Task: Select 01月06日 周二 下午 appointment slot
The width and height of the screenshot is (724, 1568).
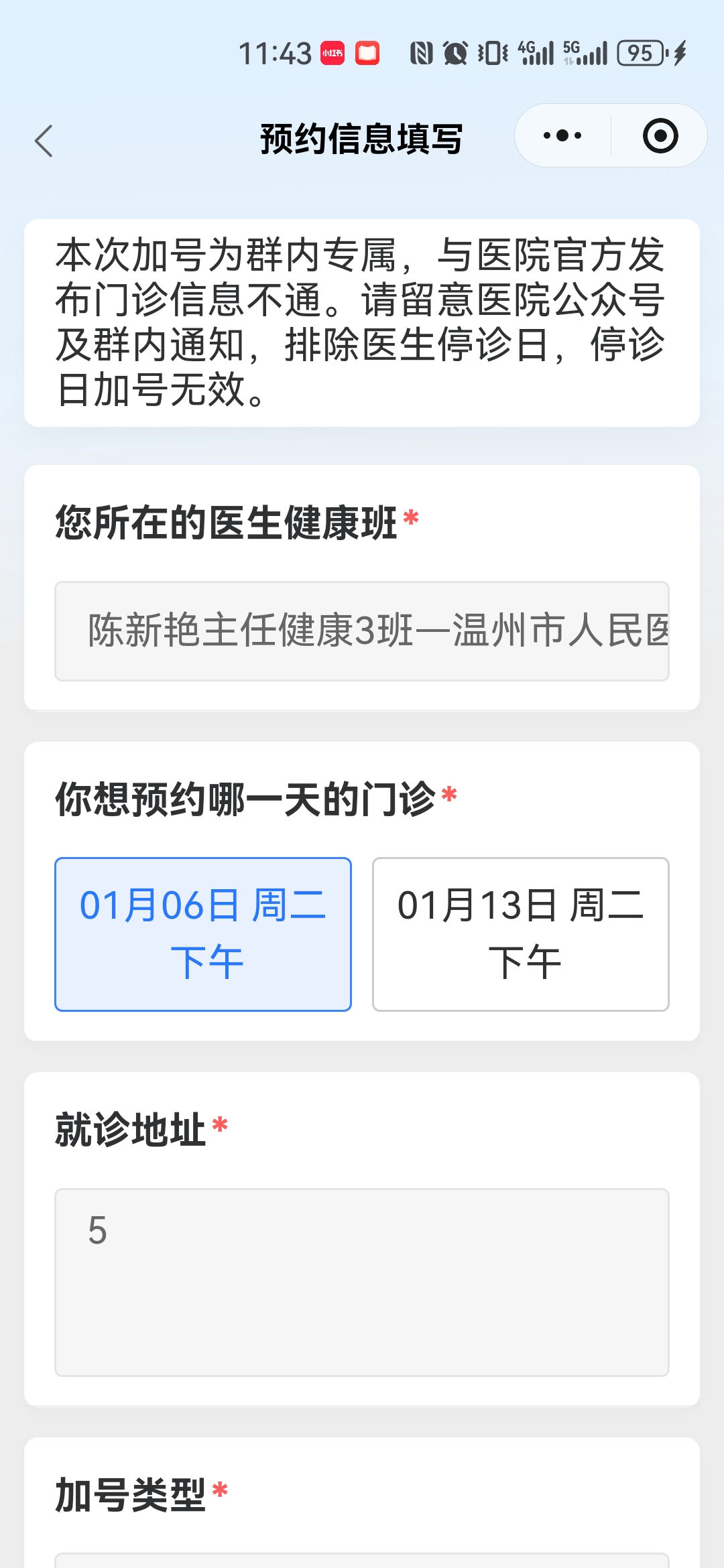Action: click(203, 934)
